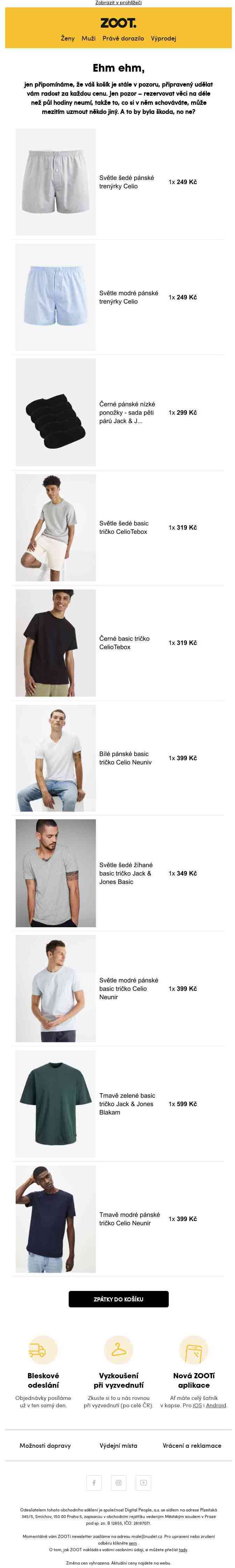This screenshot has height=1568, width=235.
Task: View Černé basic tričko CelioTebox
Action: point(124,643)
